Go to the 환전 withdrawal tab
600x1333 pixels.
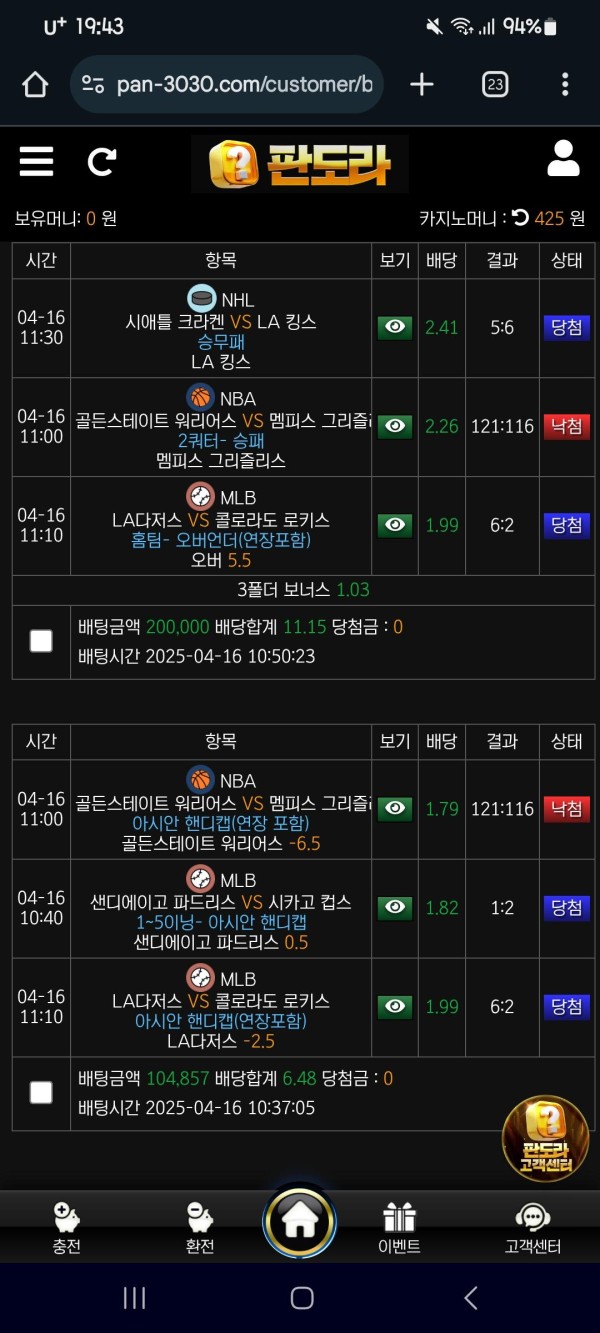[200, 1227]
